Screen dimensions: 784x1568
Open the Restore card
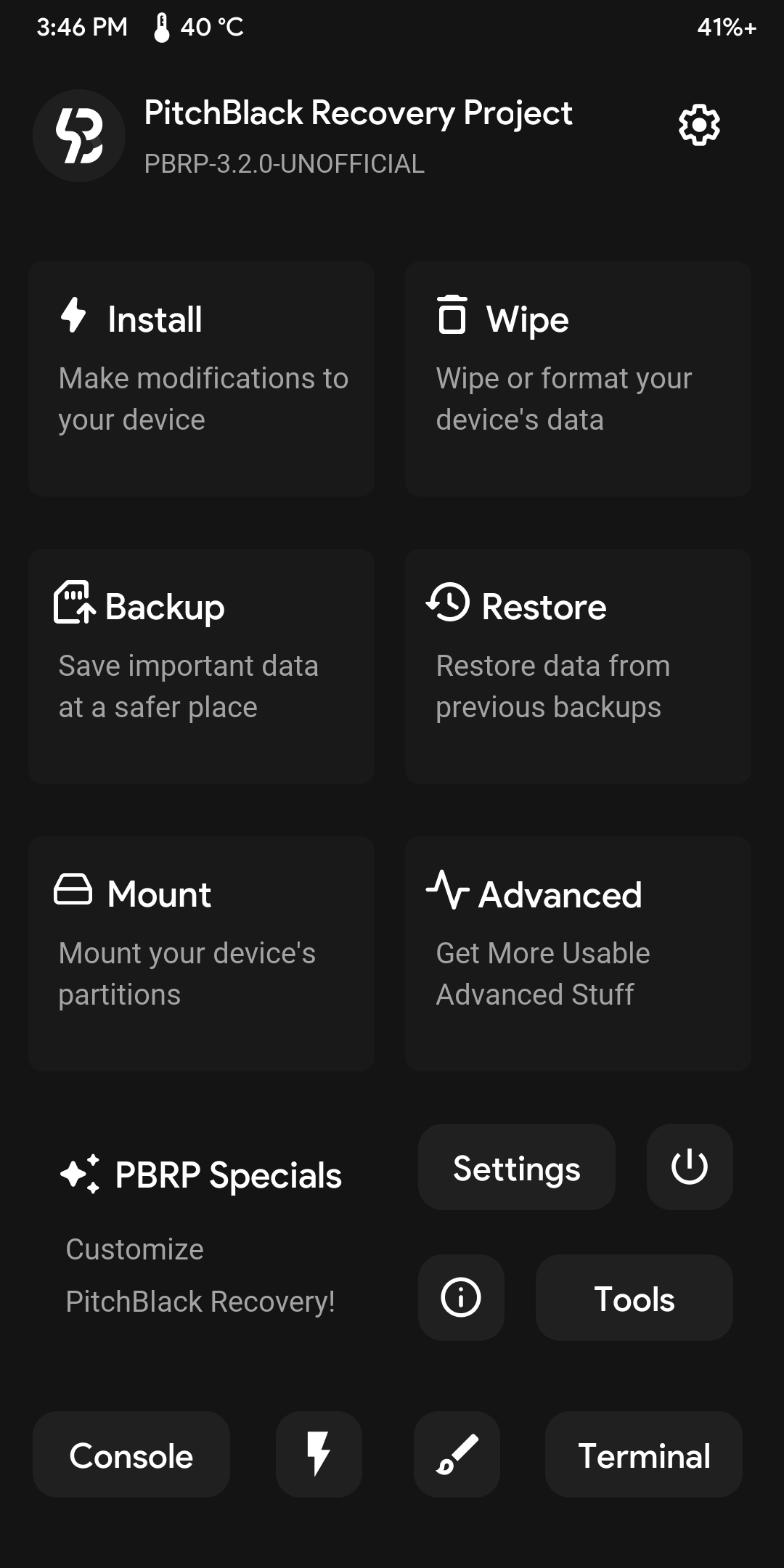pyautogui.click(x=578, y=666)
